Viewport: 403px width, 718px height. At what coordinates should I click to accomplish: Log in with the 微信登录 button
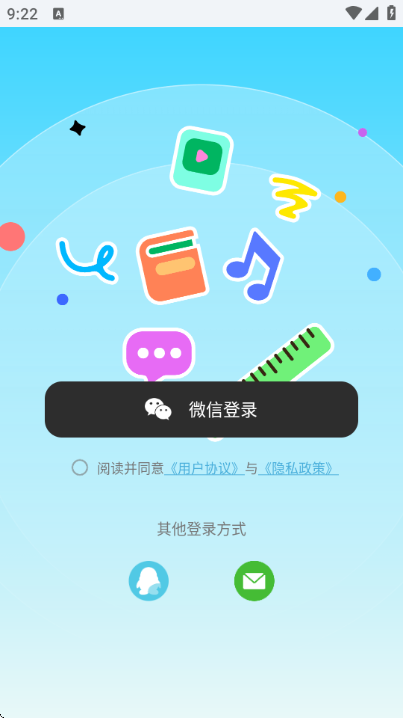202,409
